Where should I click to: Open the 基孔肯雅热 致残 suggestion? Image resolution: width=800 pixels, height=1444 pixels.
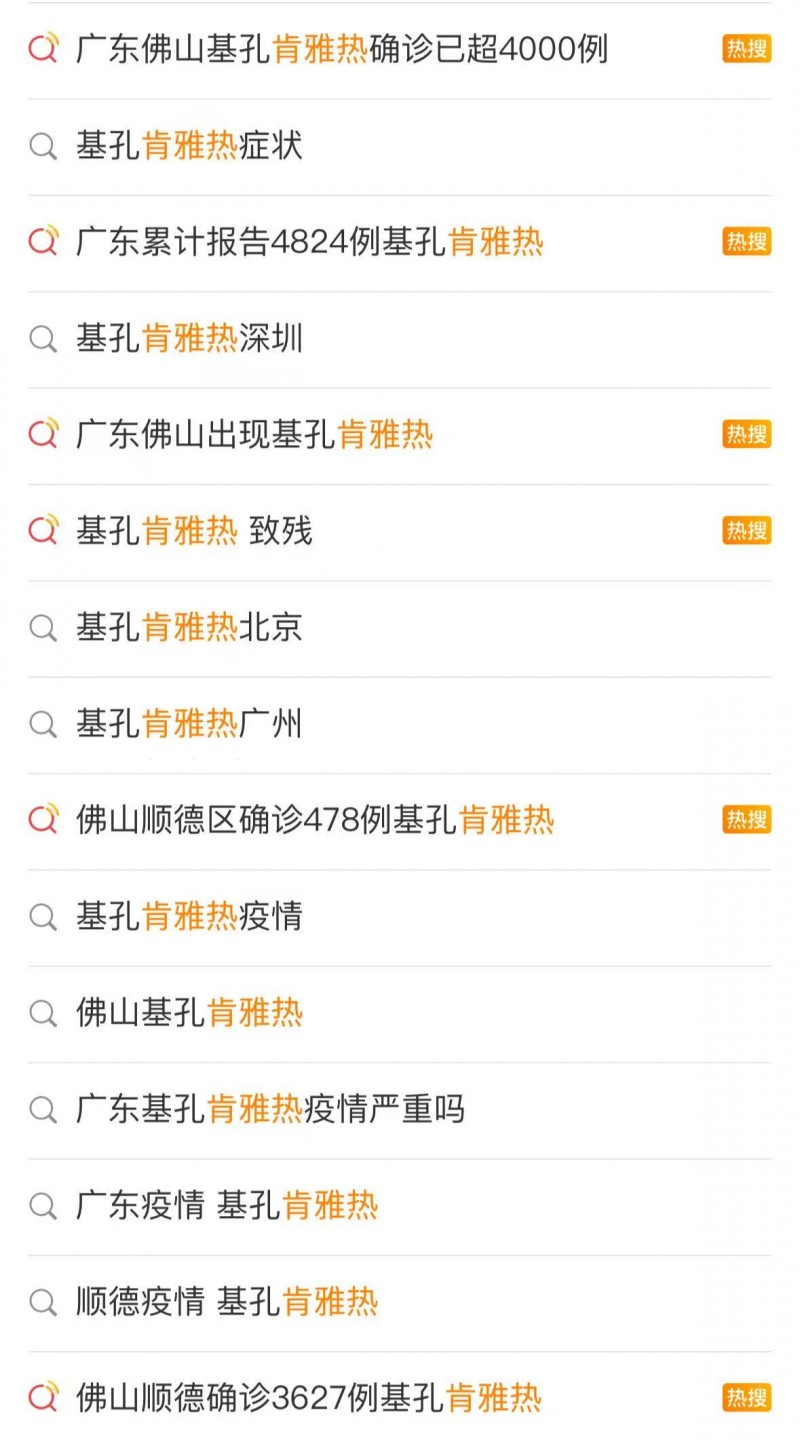pyautogui.click(x=194, y=531)
